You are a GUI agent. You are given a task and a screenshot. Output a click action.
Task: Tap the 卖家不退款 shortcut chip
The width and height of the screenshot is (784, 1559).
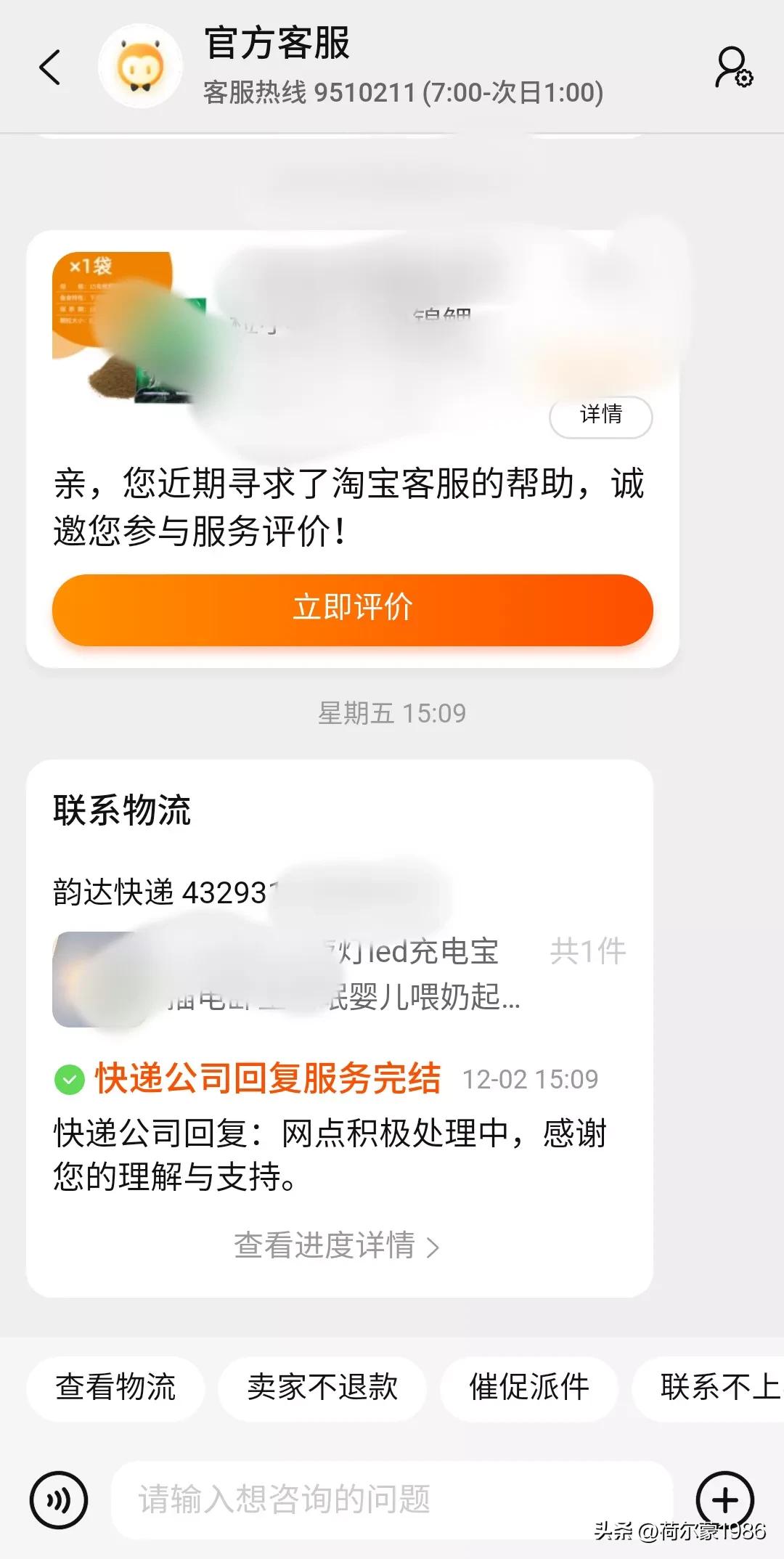pyautogui.click(x=321, y=1387)
